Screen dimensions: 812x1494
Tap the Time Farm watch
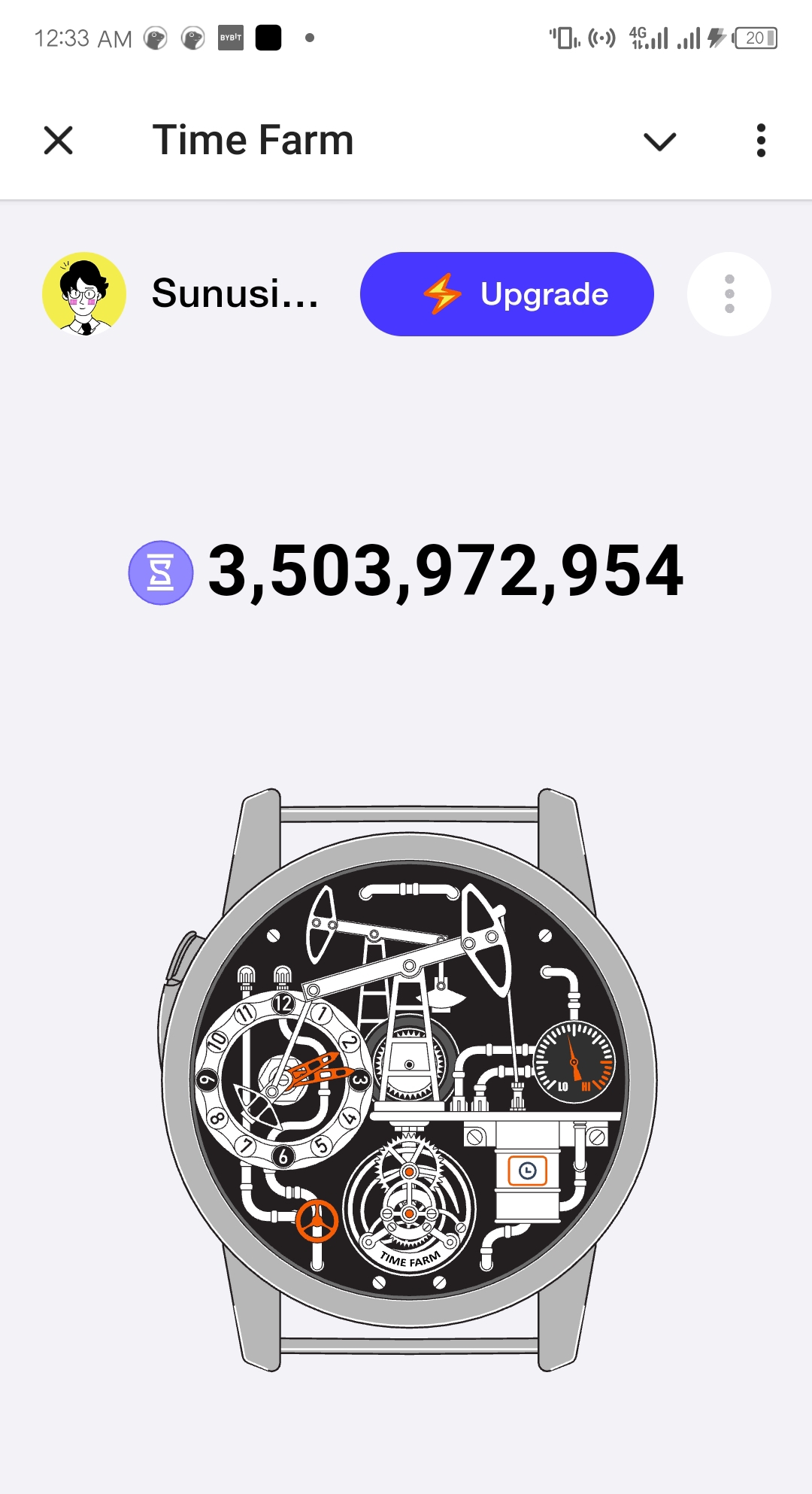409,1080
